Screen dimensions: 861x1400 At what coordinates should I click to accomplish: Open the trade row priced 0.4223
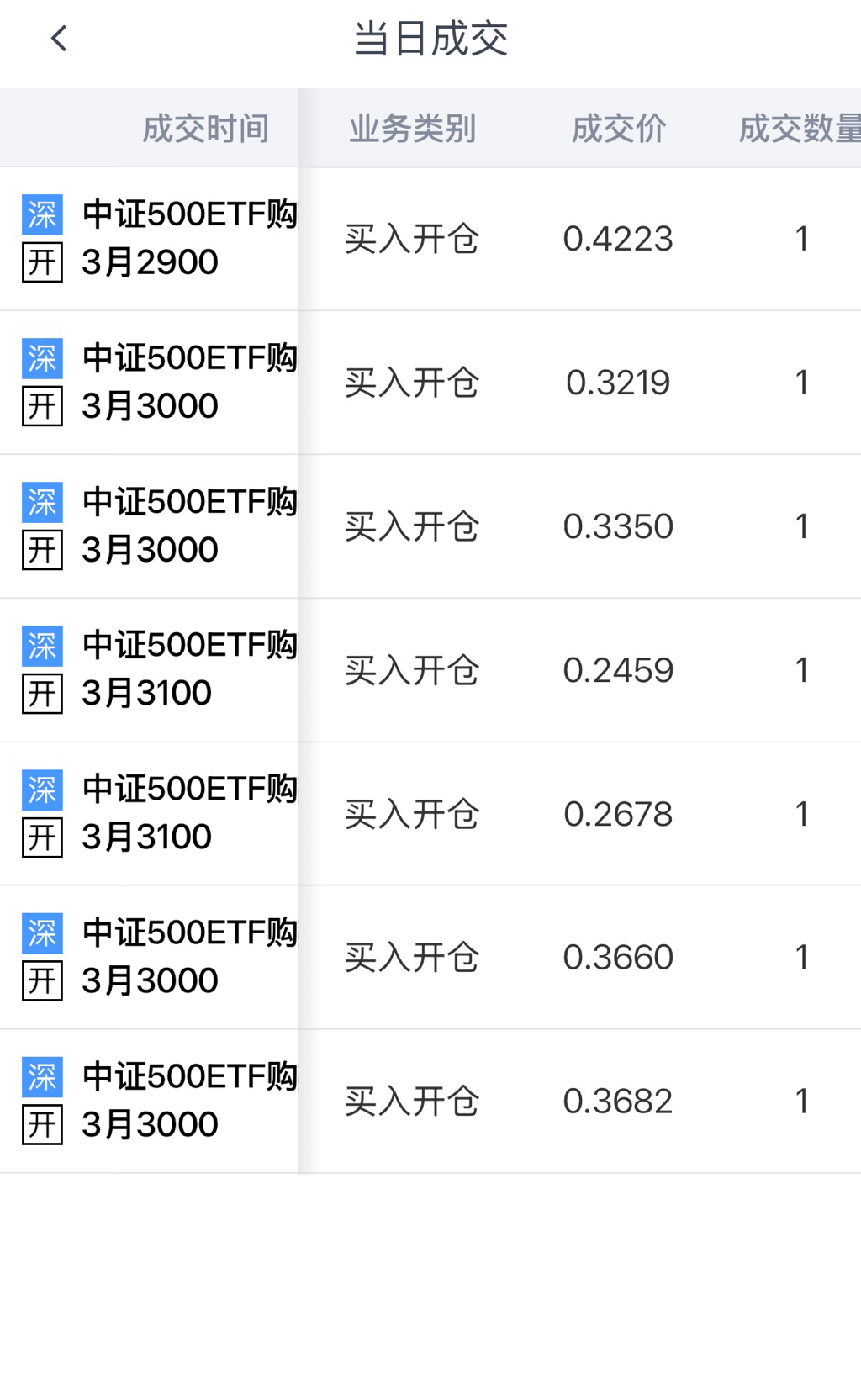click(x=617, y=239)
